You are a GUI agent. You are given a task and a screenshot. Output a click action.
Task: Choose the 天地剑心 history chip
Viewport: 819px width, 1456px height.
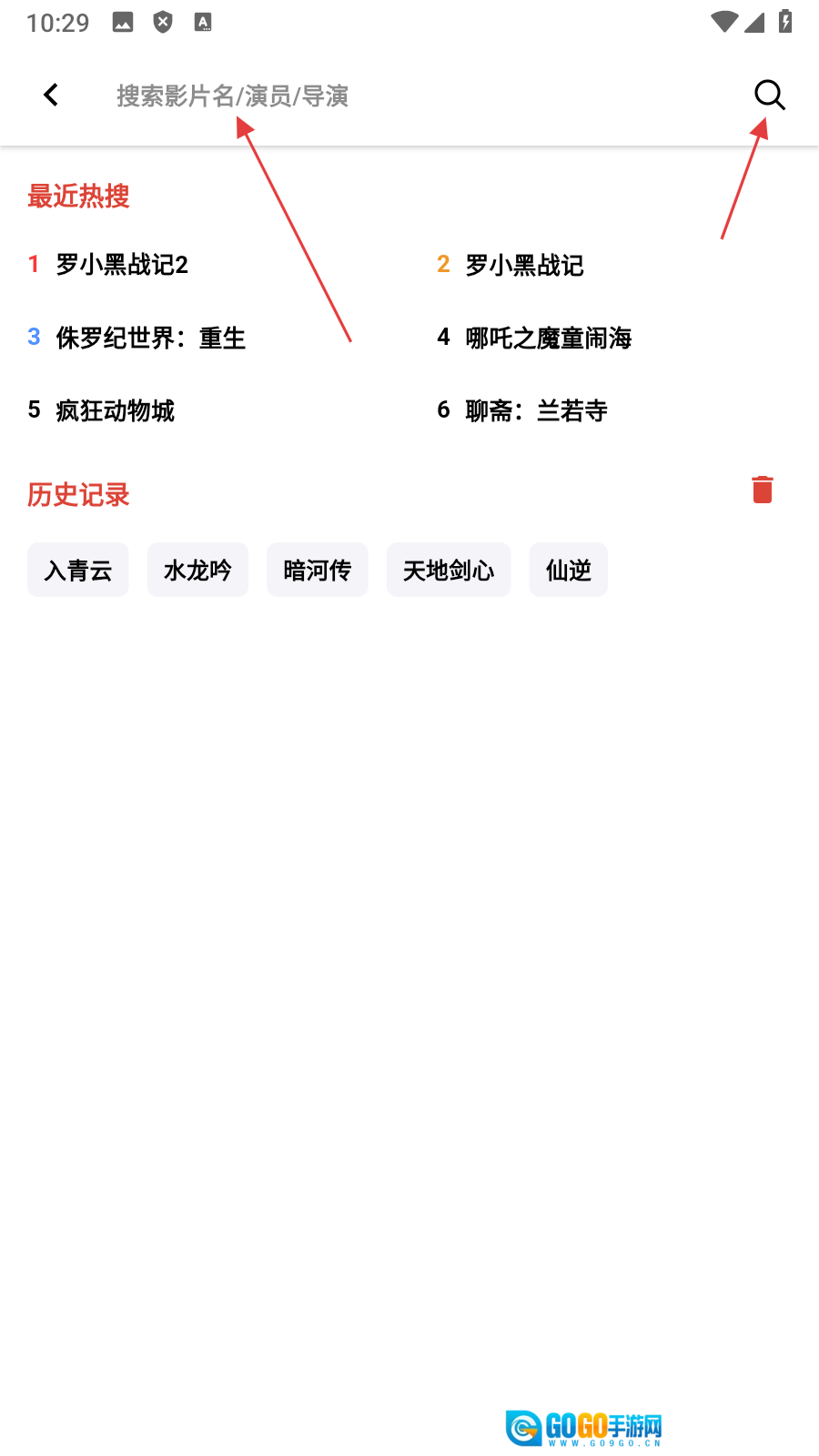pyautogui.click(x=449, y=571)
